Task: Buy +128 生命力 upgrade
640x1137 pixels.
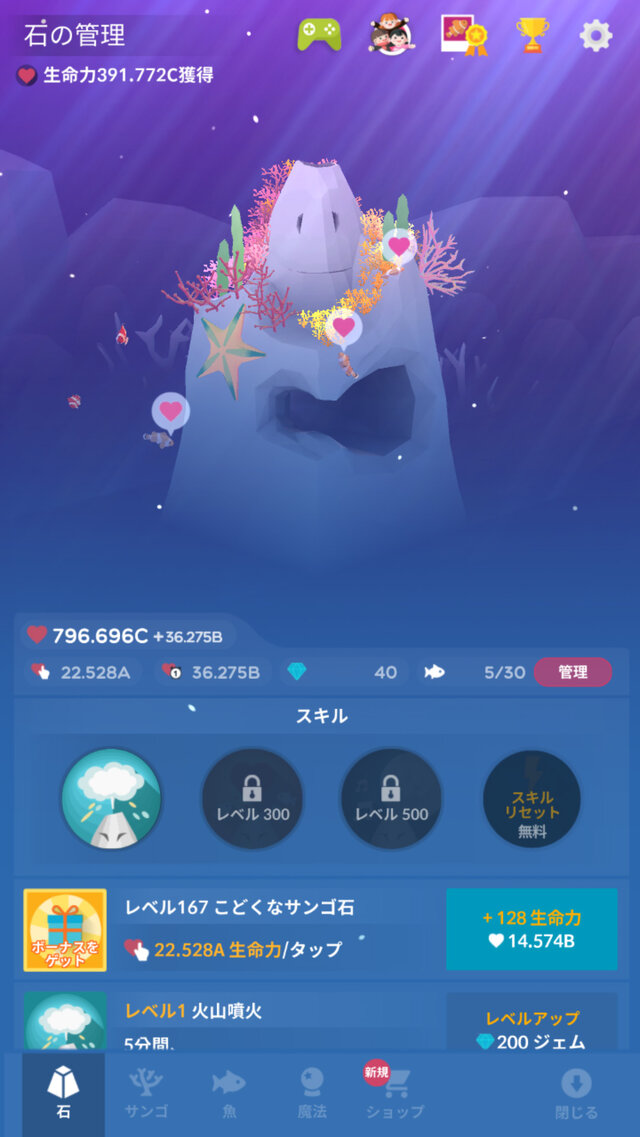Action: click(x=531, y=929)
